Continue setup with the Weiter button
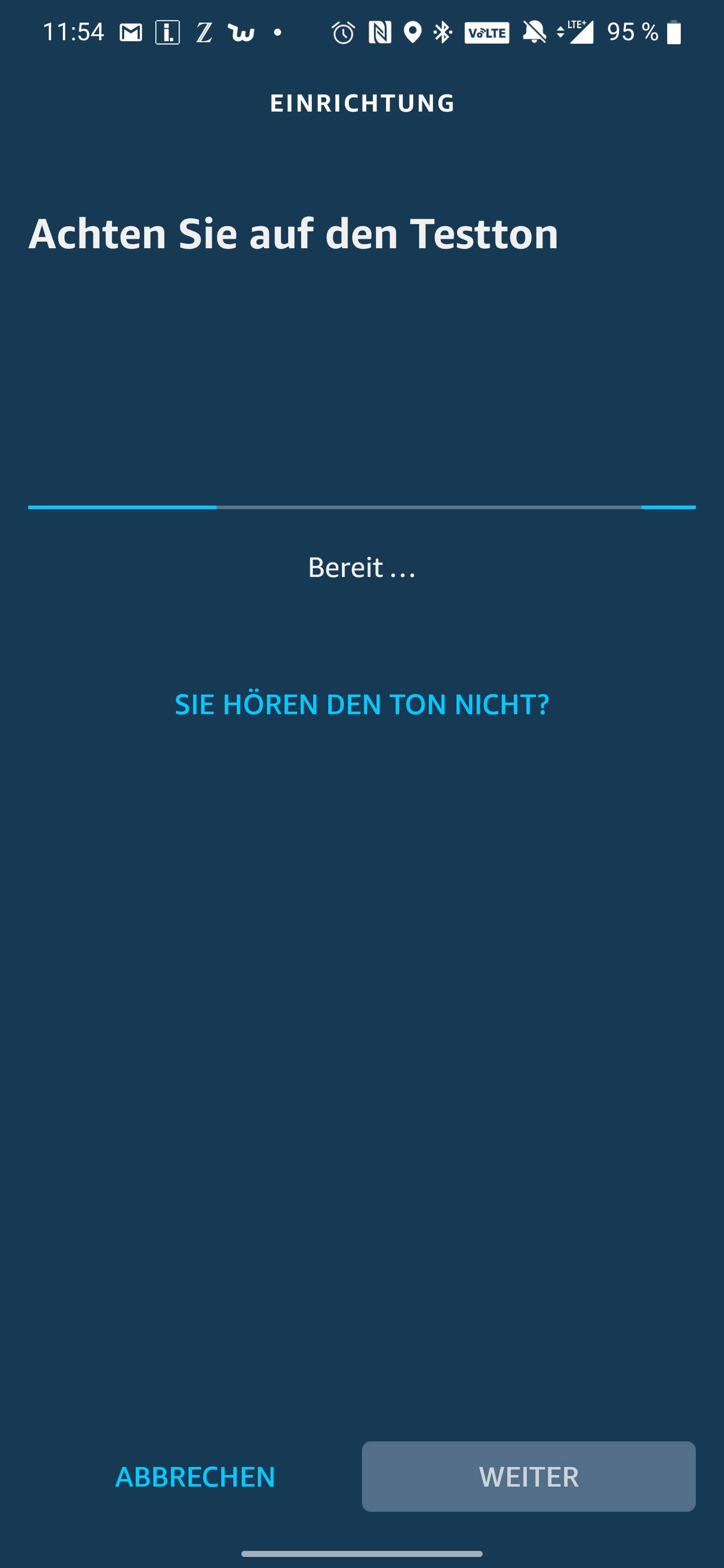The width and height of the screenshot is (724, 1568). 528,1477
